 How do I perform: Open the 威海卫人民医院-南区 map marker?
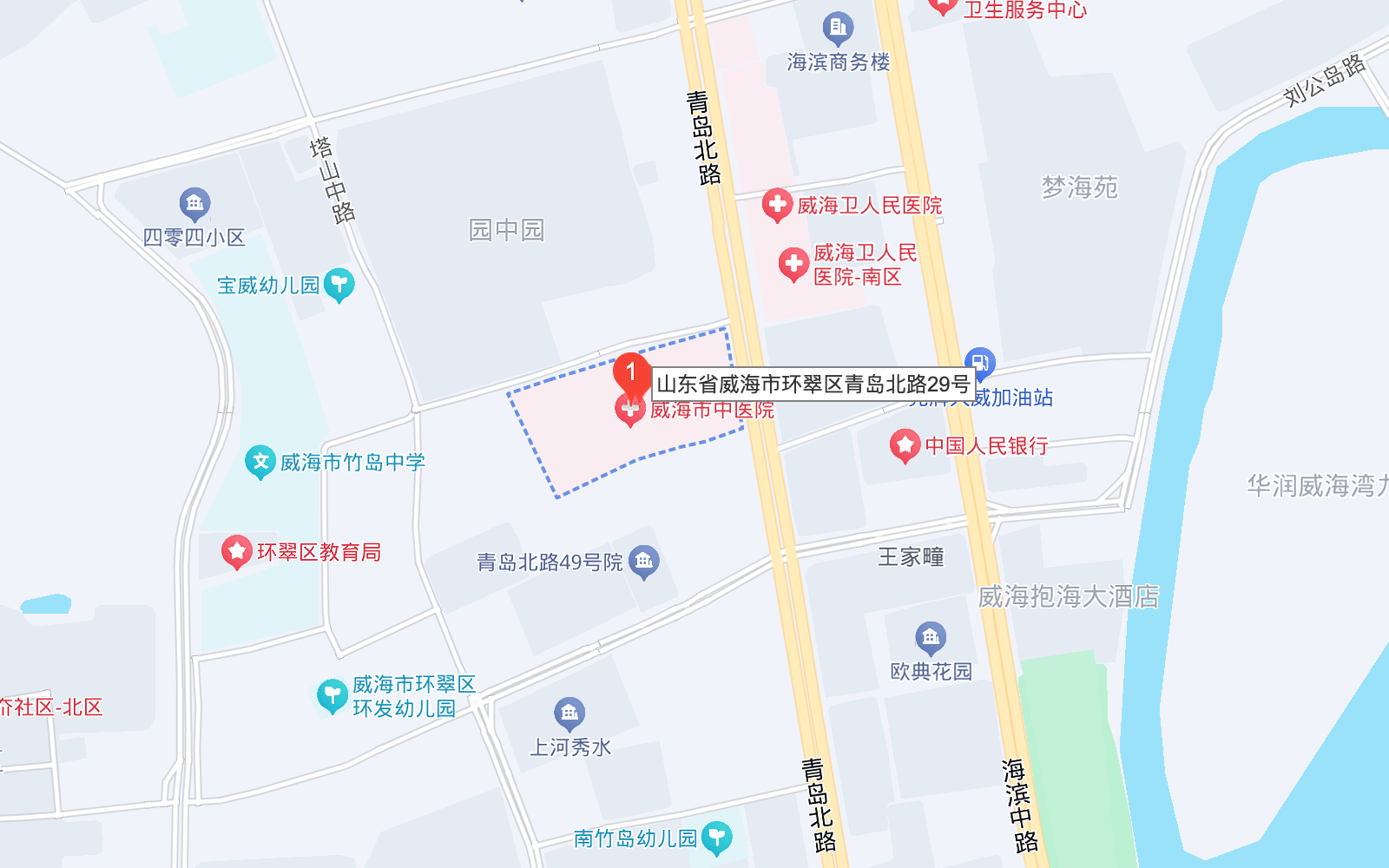pos(793,264)
